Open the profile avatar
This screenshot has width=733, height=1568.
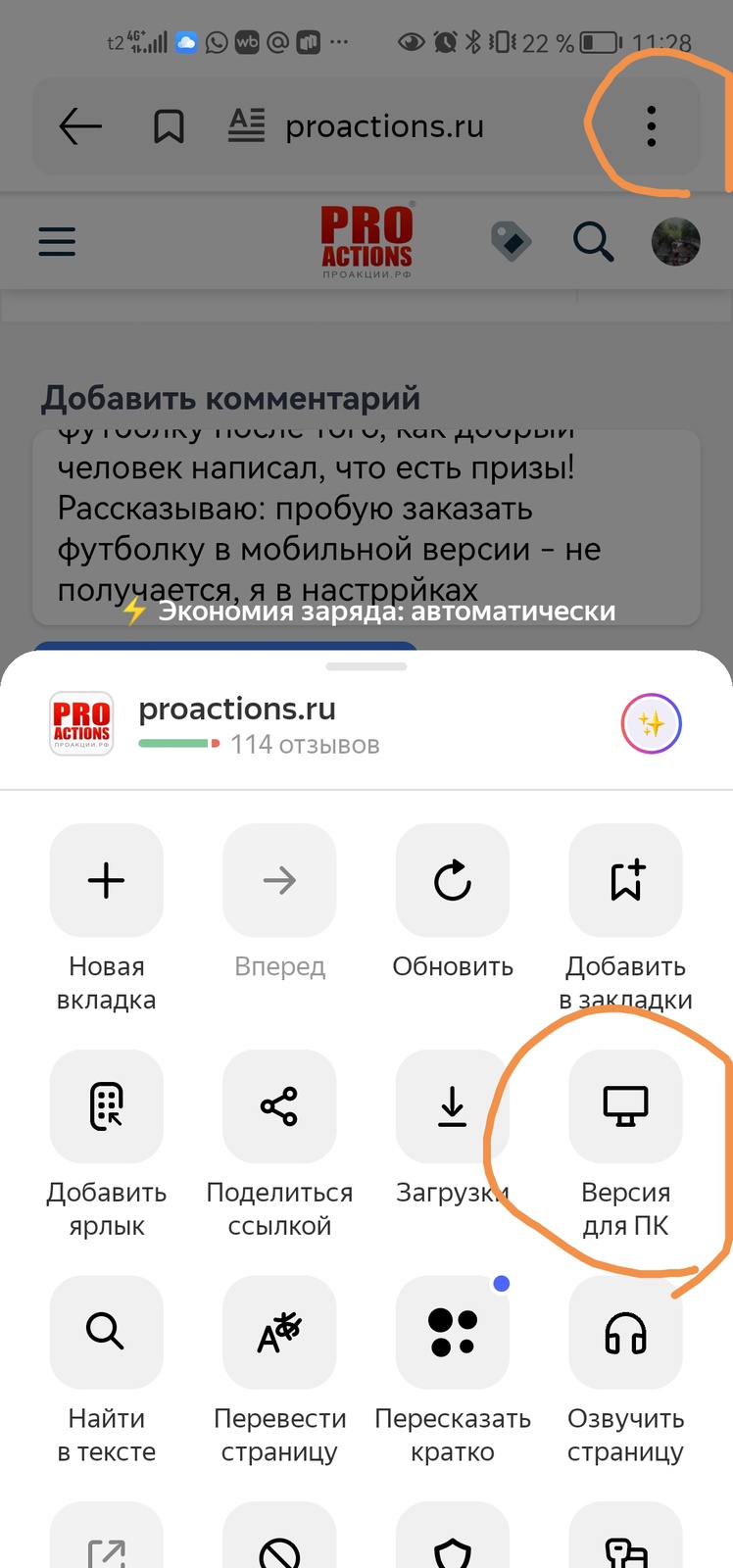point(675,241)
